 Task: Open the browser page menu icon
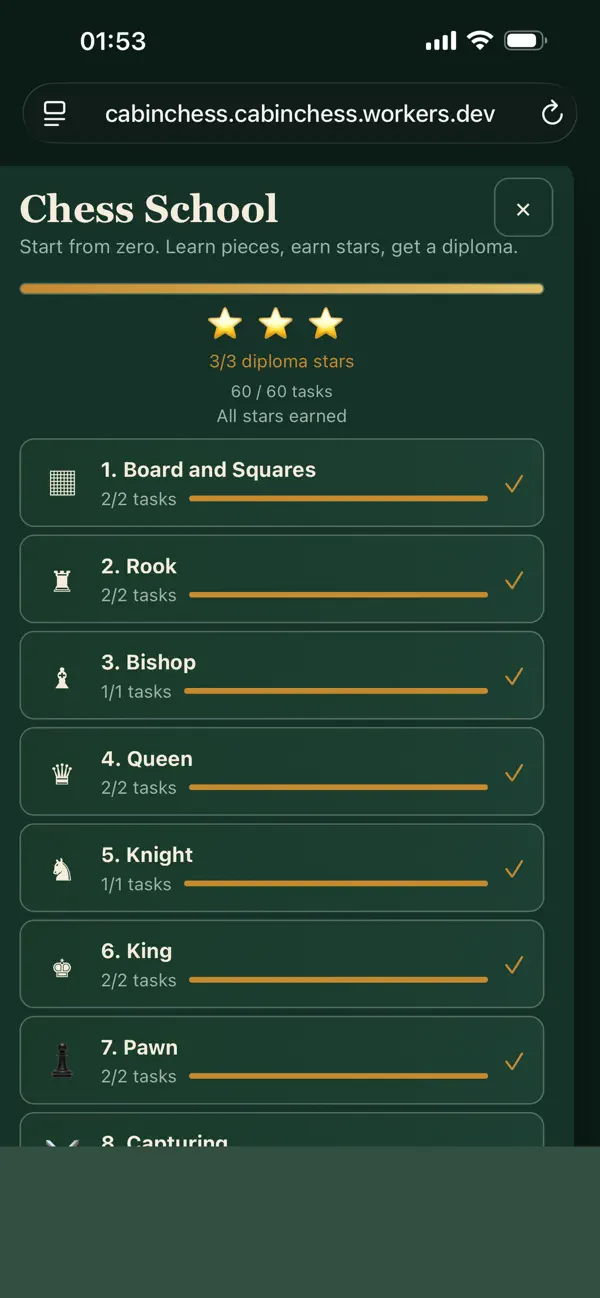pyautogui.click(x=55, y=114)
